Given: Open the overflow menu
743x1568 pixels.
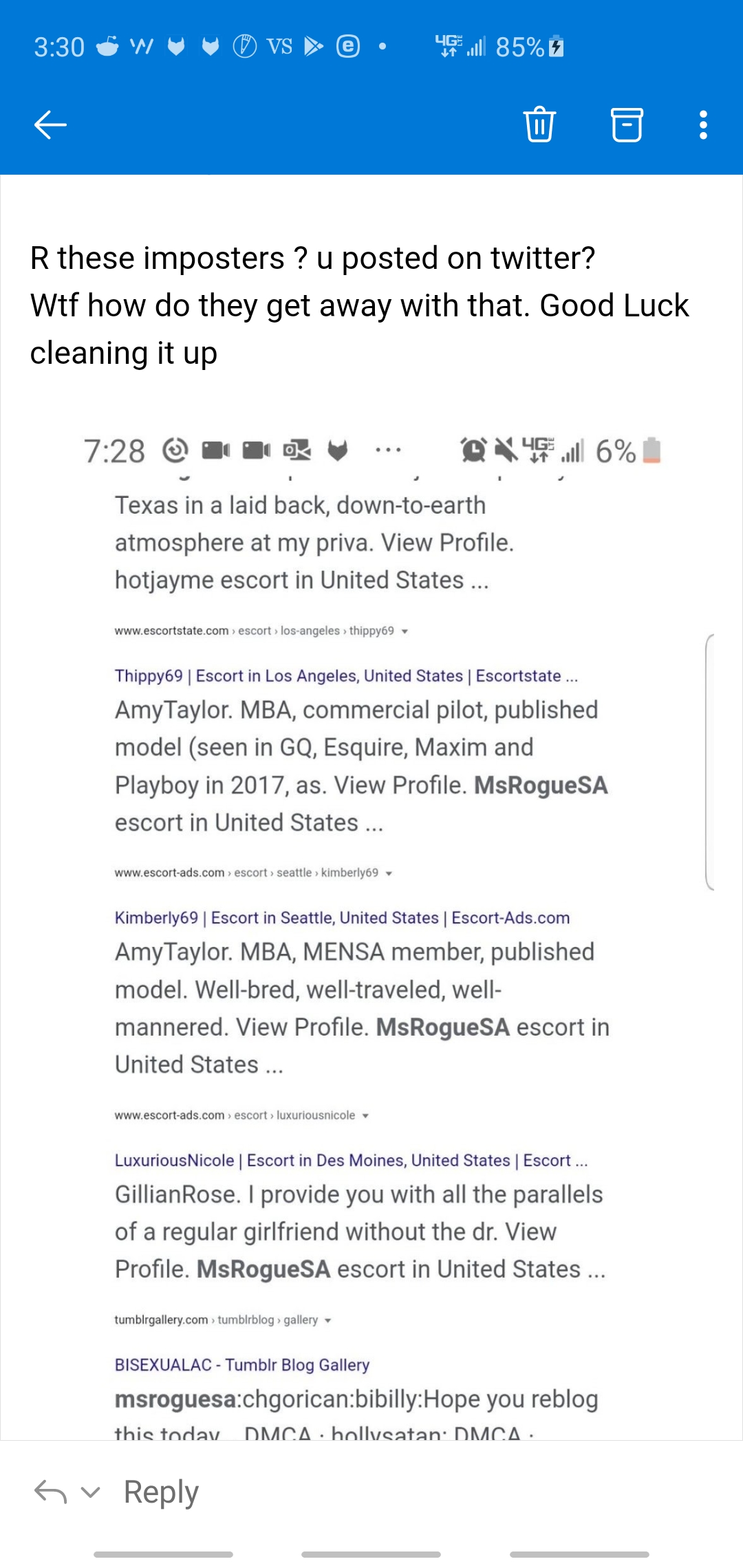Looking at the screenshot, I should (702, 124).
